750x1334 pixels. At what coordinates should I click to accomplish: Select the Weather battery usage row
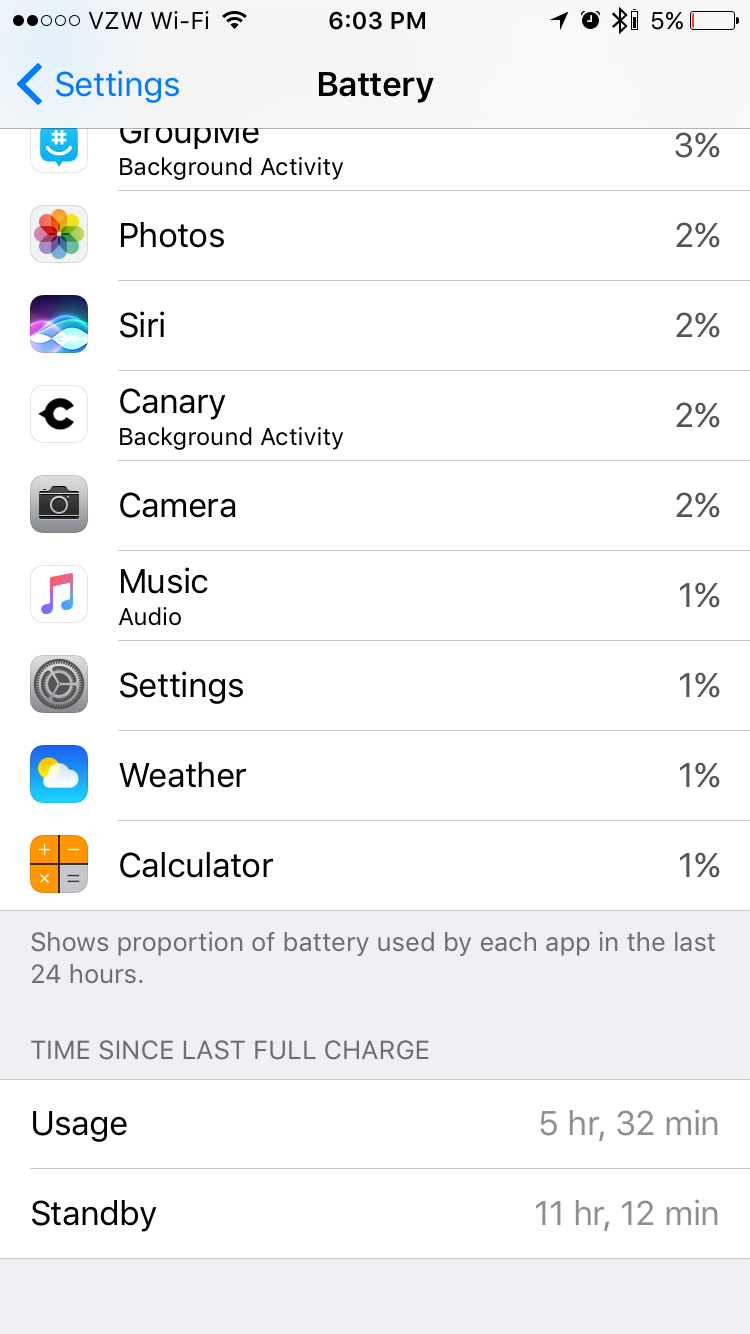coord(375,776)
